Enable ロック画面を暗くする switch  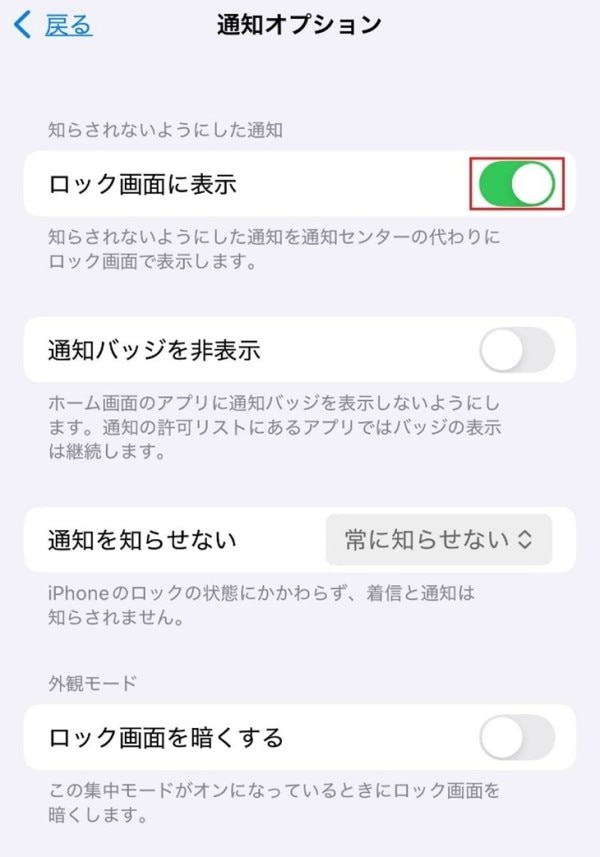pyautogui.click(x=517, y=738)
